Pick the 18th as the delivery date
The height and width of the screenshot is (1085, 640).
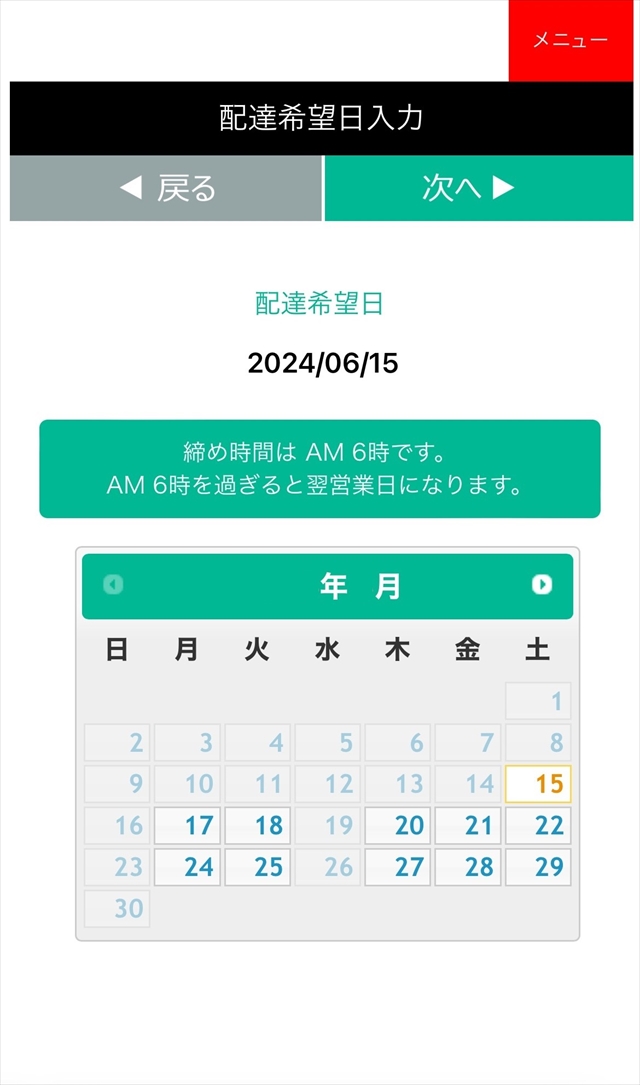[x=257, y=826]
